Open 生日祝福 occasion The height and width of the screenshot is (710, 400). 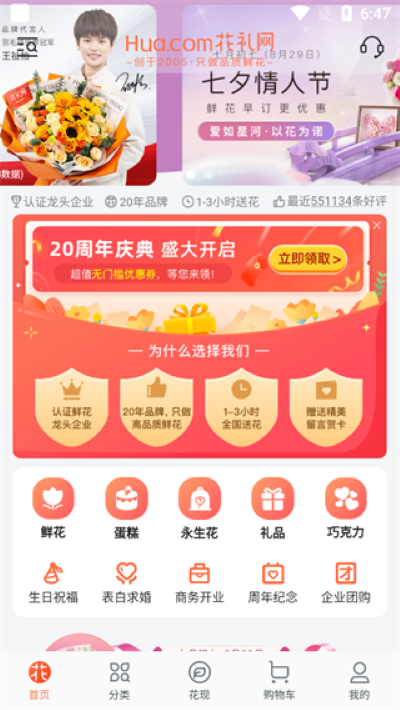point(53,583)
